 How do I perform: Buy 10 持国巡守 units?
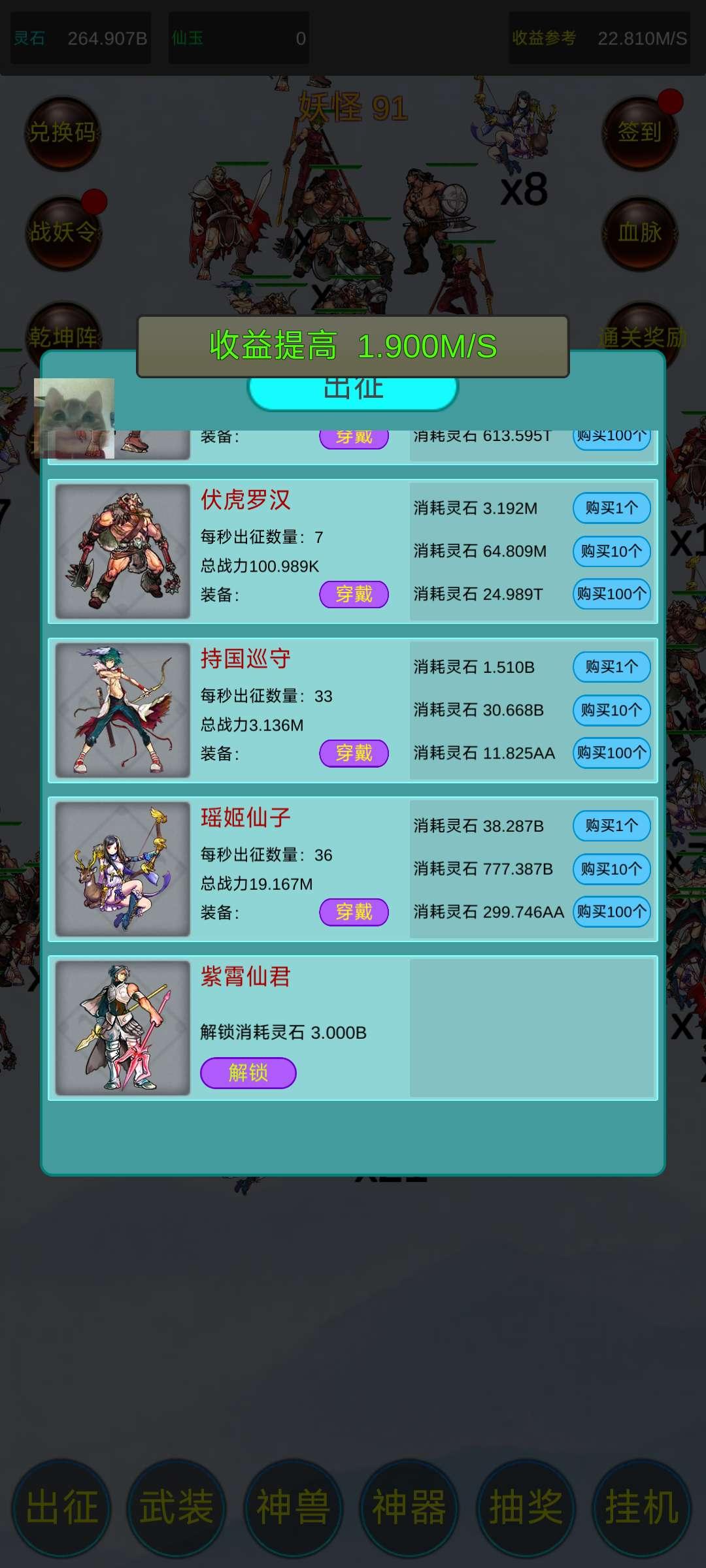[611, 710]
